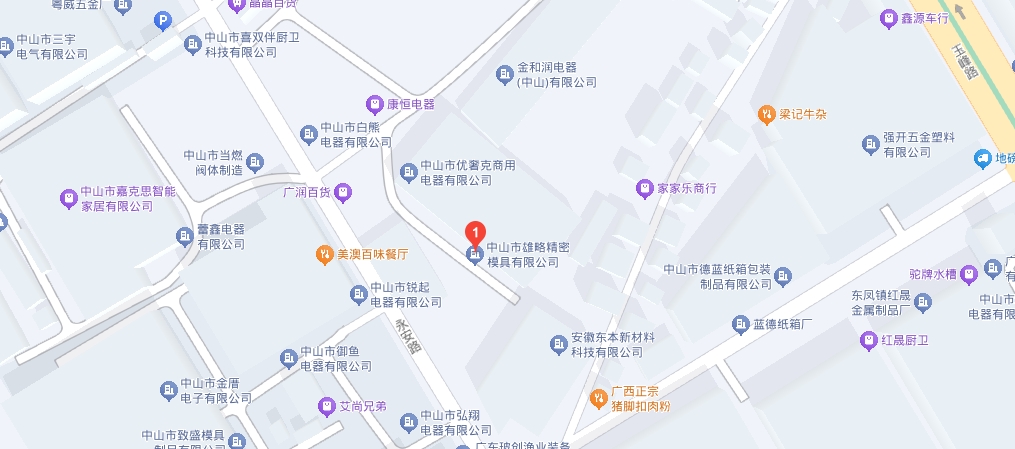Tap the 蓝德纸箱厂 company marker
This screenshot has width=1015, height=449.
pyautogui.click(x=740, y=324)
